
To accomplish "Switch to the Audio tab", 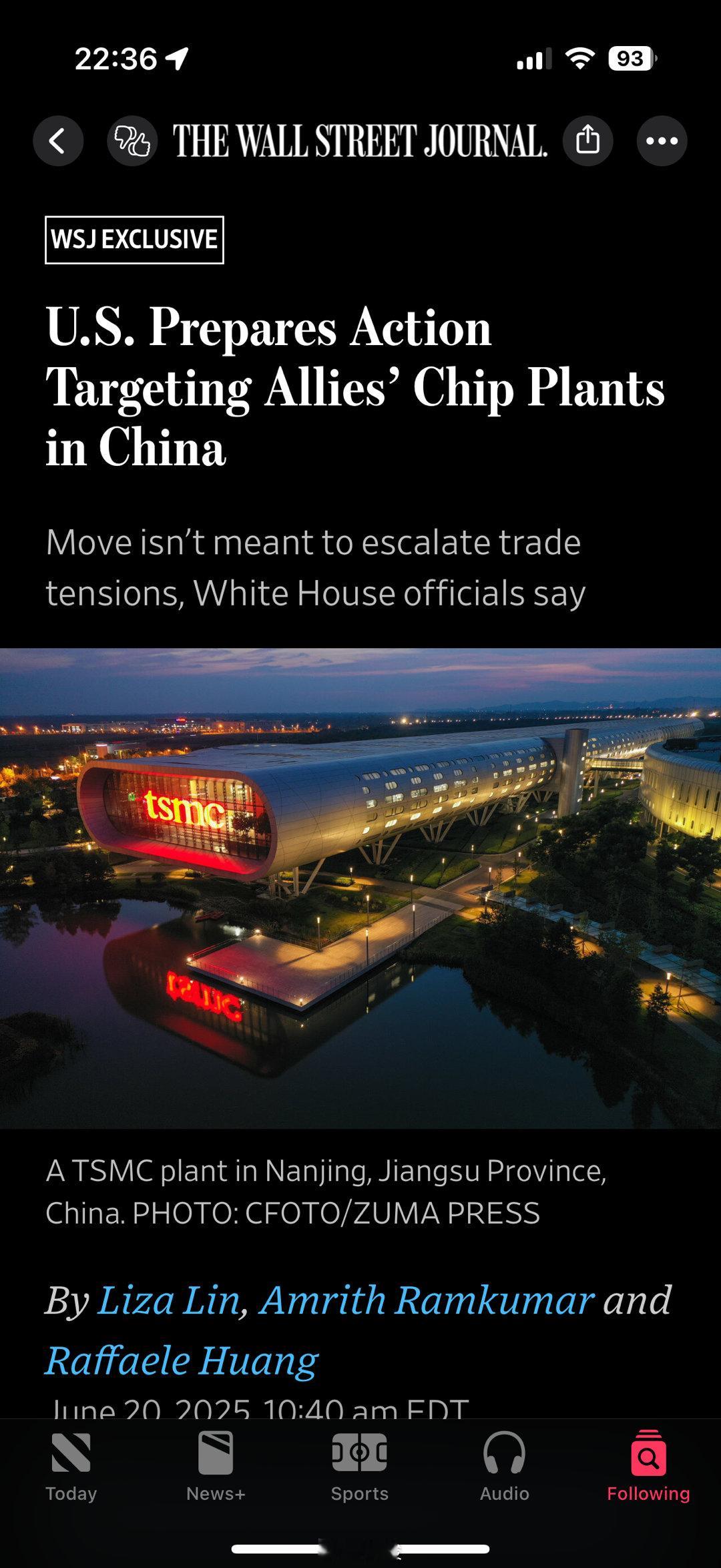I will (x=504, y=1465).
